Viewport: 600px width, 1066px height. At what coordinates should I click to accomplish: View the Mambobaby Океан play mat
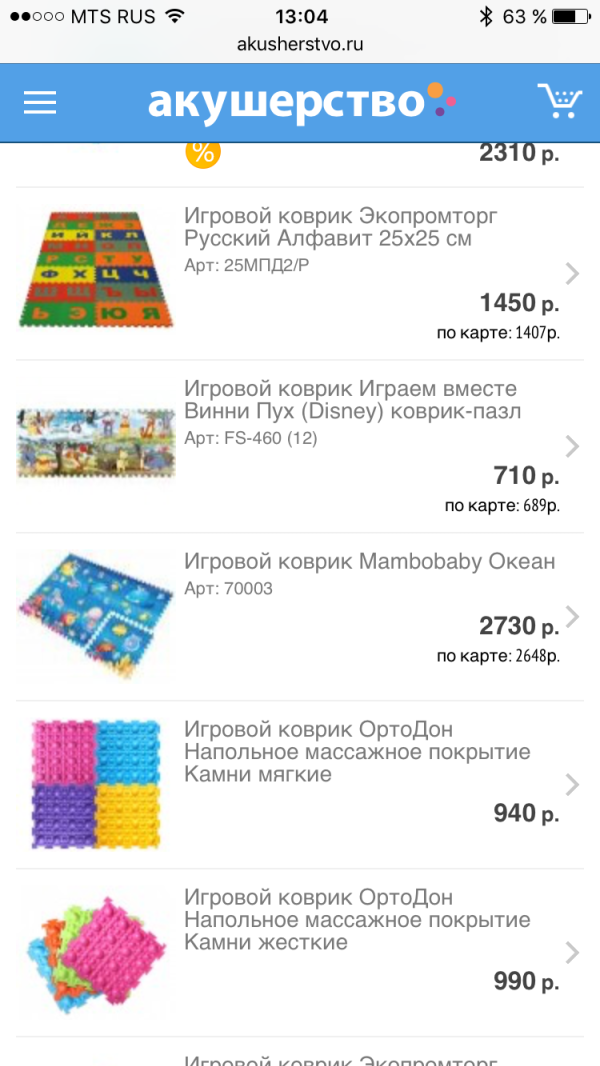300,617
